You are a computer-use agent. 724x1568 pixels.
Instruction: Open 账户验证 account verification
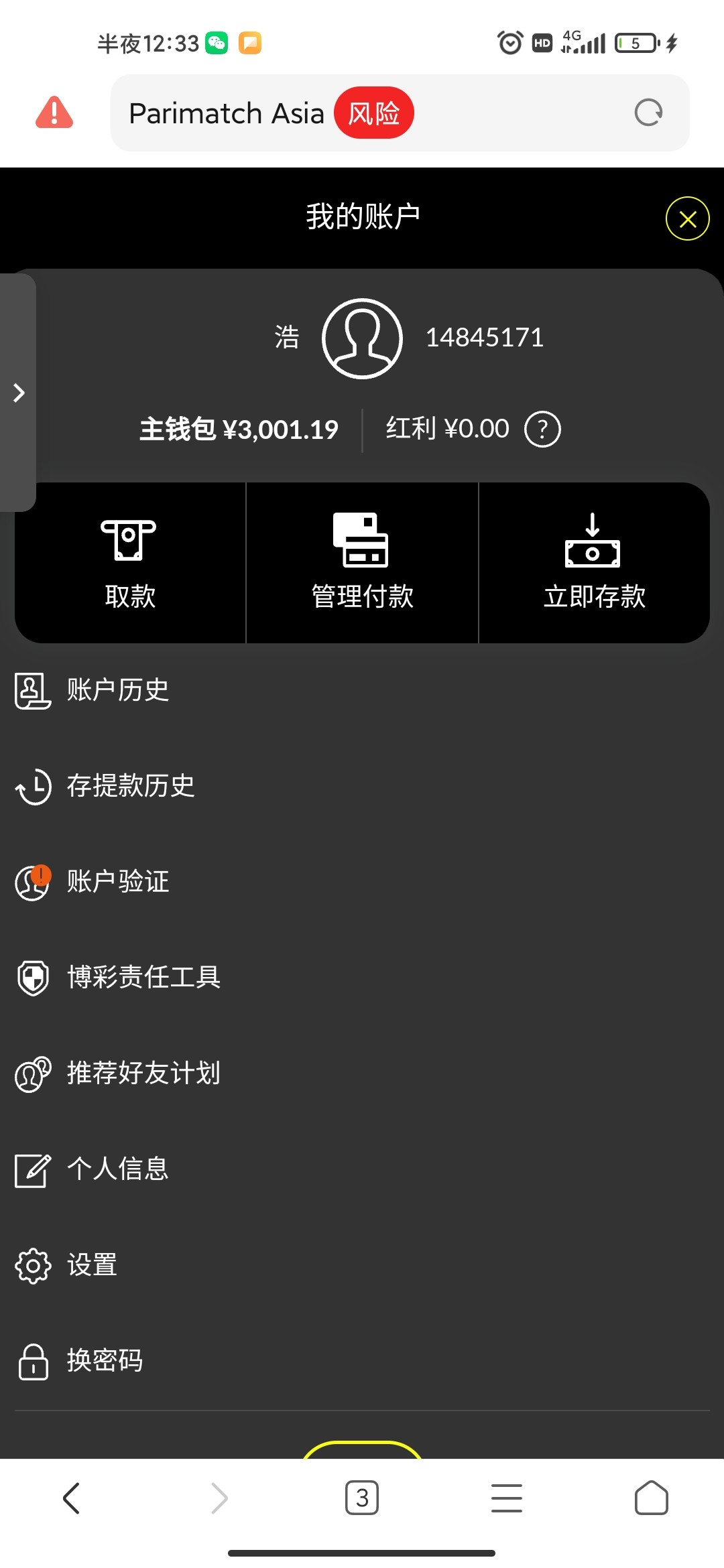coord(117,882)
